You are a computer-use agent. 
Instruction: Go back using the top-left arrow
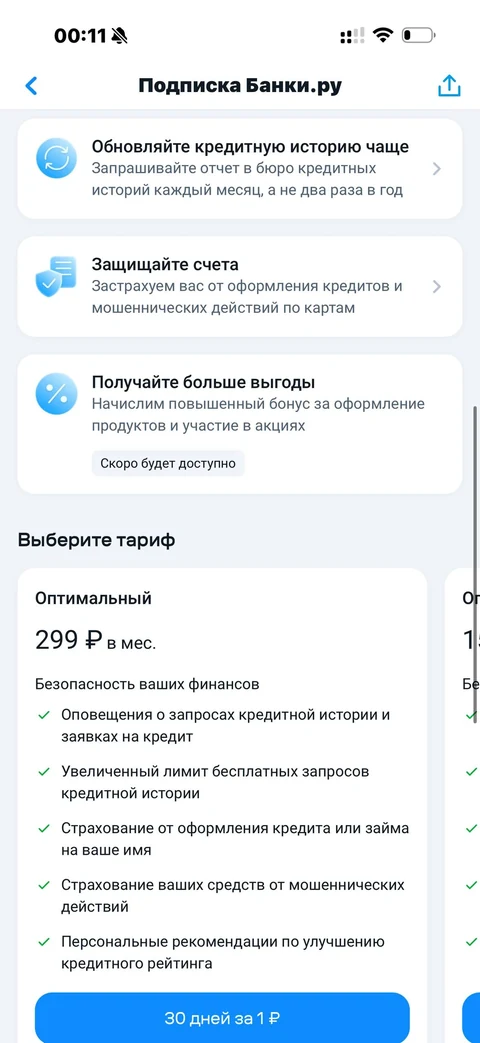tap(31, 86)
